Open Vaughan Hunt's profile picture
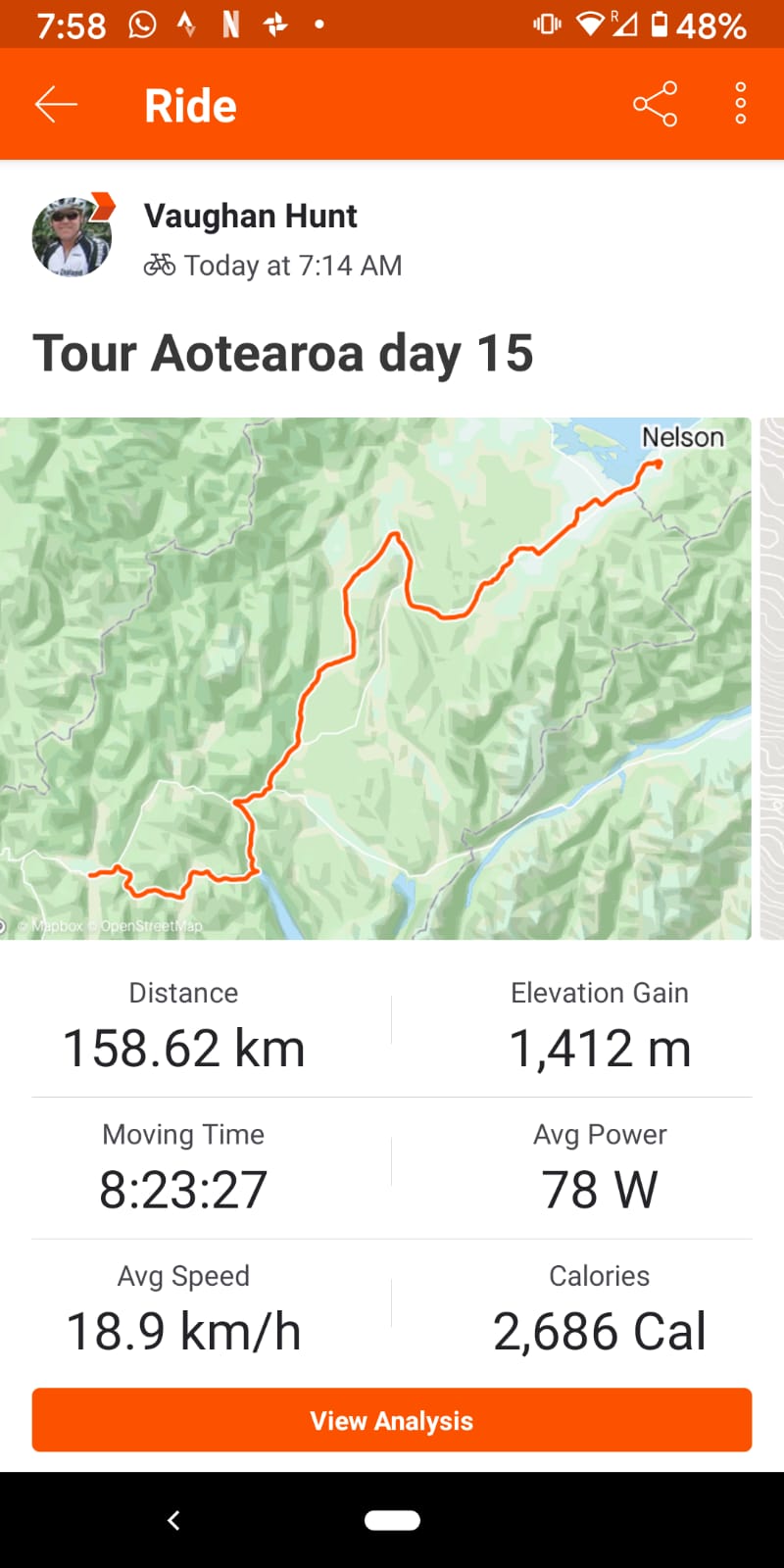784x1568 pixels. (72, 236)
